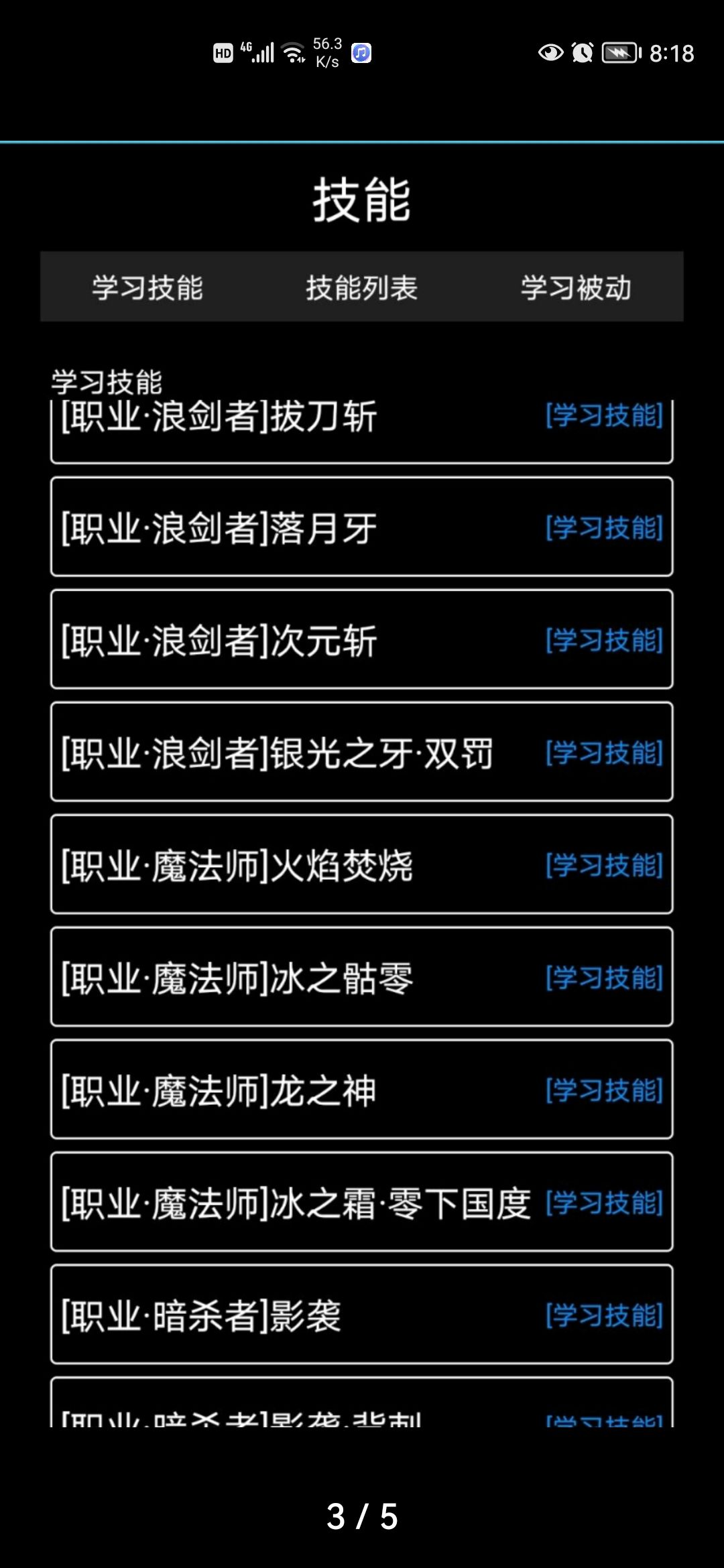Image resolution: width=724 pixels, height=1568 pixels.
Task: Tap the alarm clock status bar icon
Action: point(582,52)
